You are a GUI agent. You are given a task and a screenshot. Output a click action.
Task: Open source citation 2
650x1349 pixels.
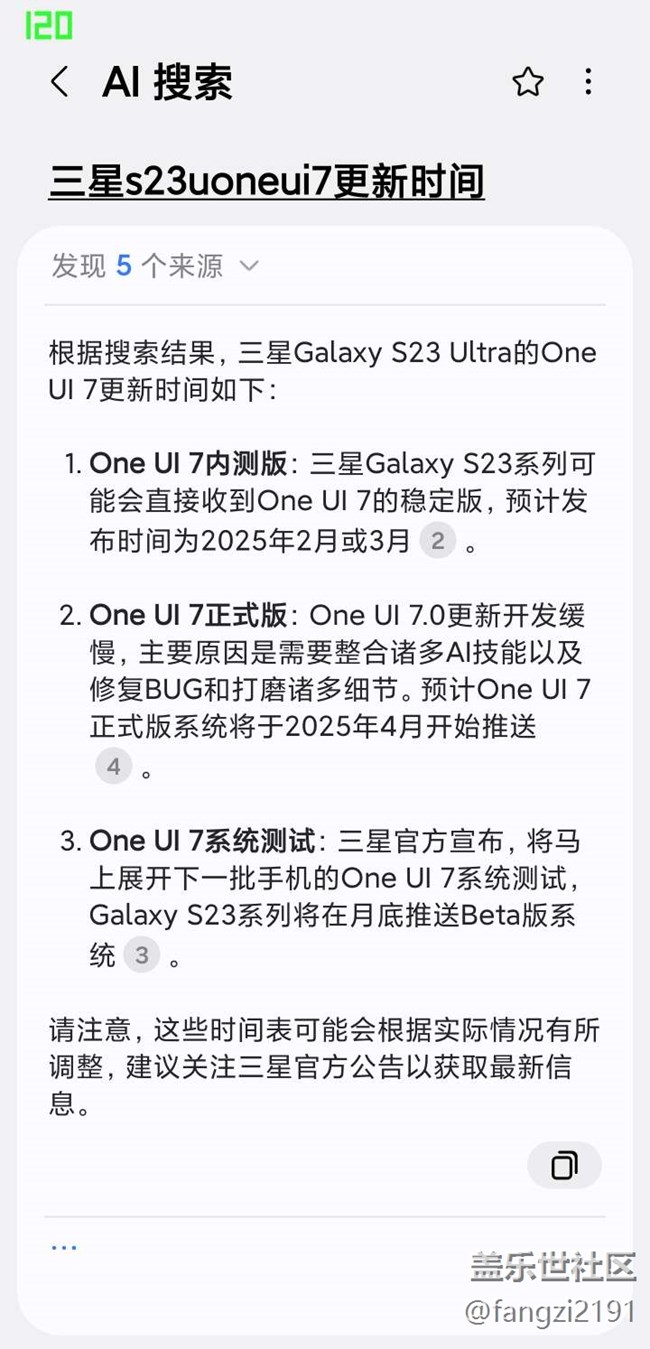click(437, 542)
